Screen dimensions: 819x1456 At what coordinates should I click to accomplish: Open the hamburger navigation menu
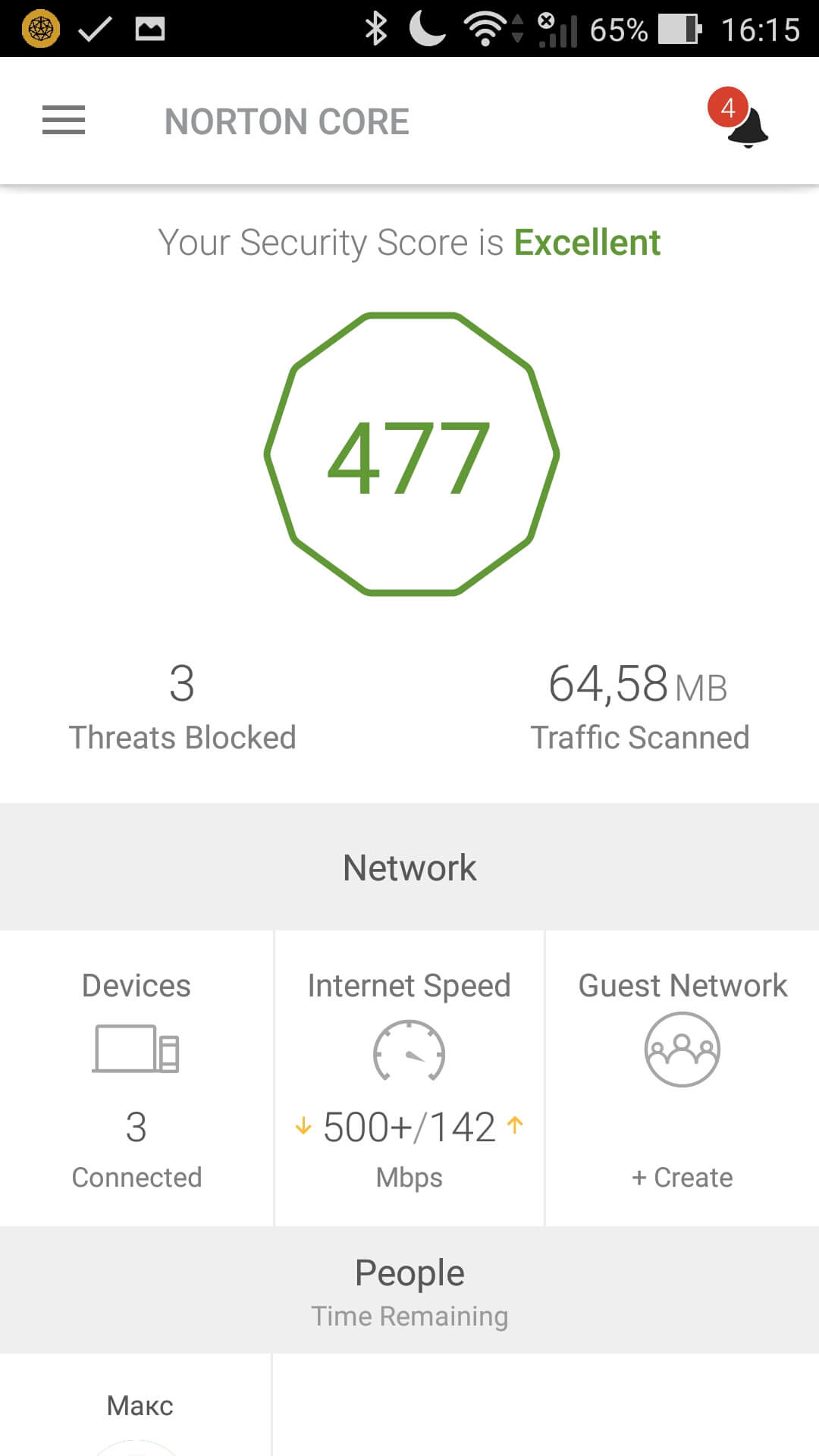point(63,121)
